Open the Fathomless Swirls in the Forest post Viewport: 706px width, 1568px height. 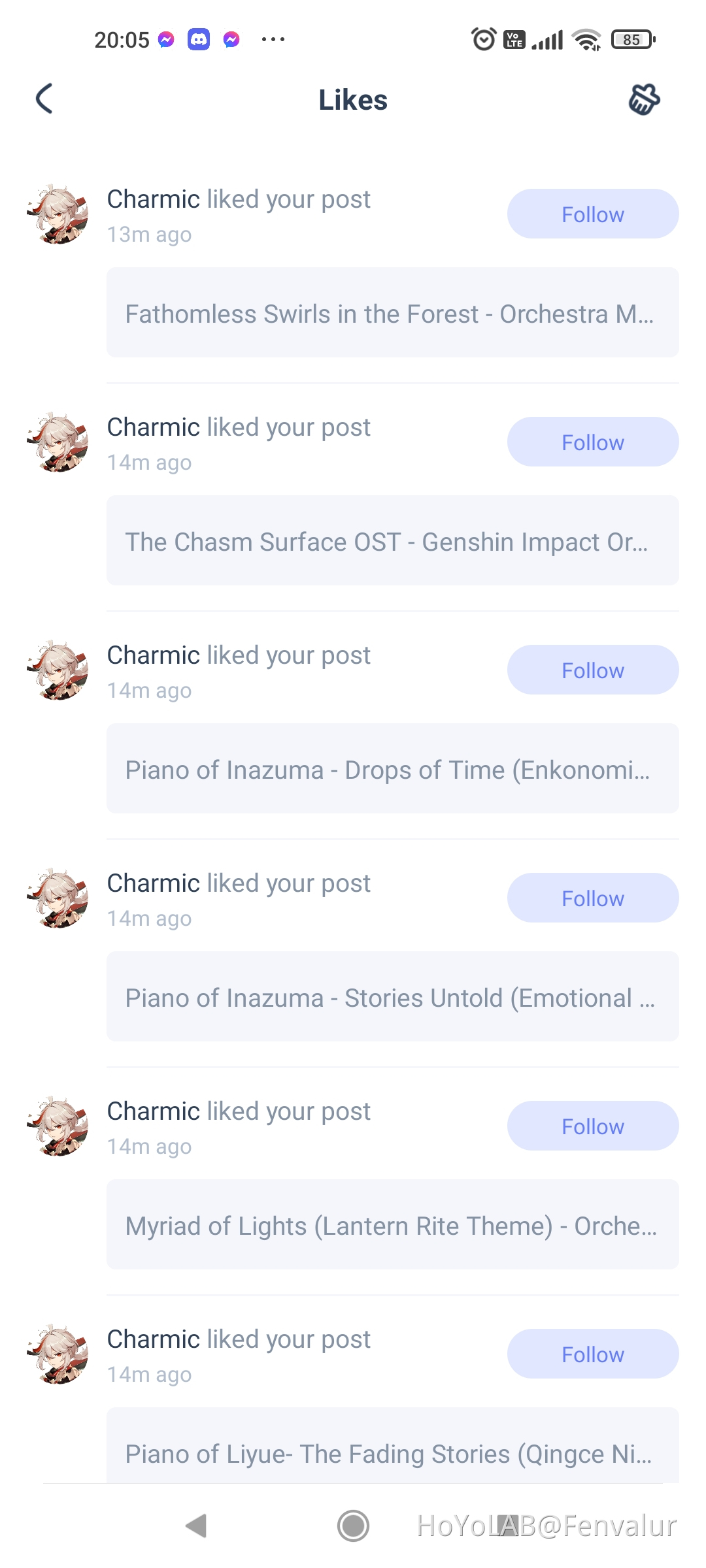pos(392,314)
